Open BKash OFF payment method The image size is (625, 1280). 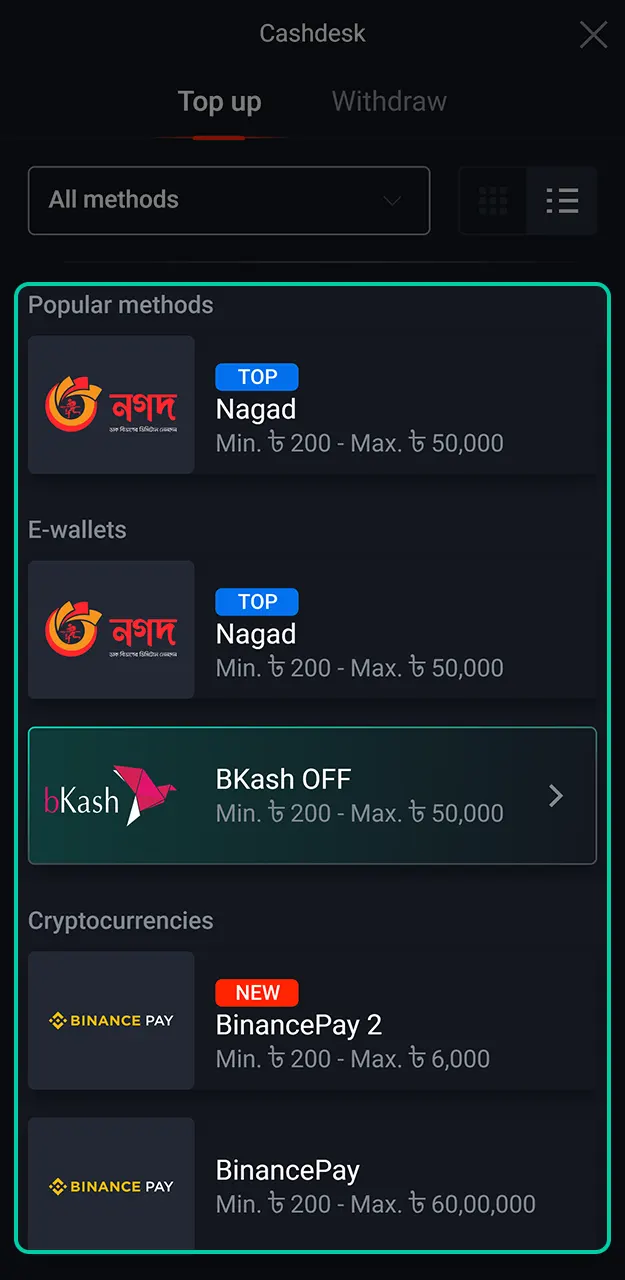[312, 795]
